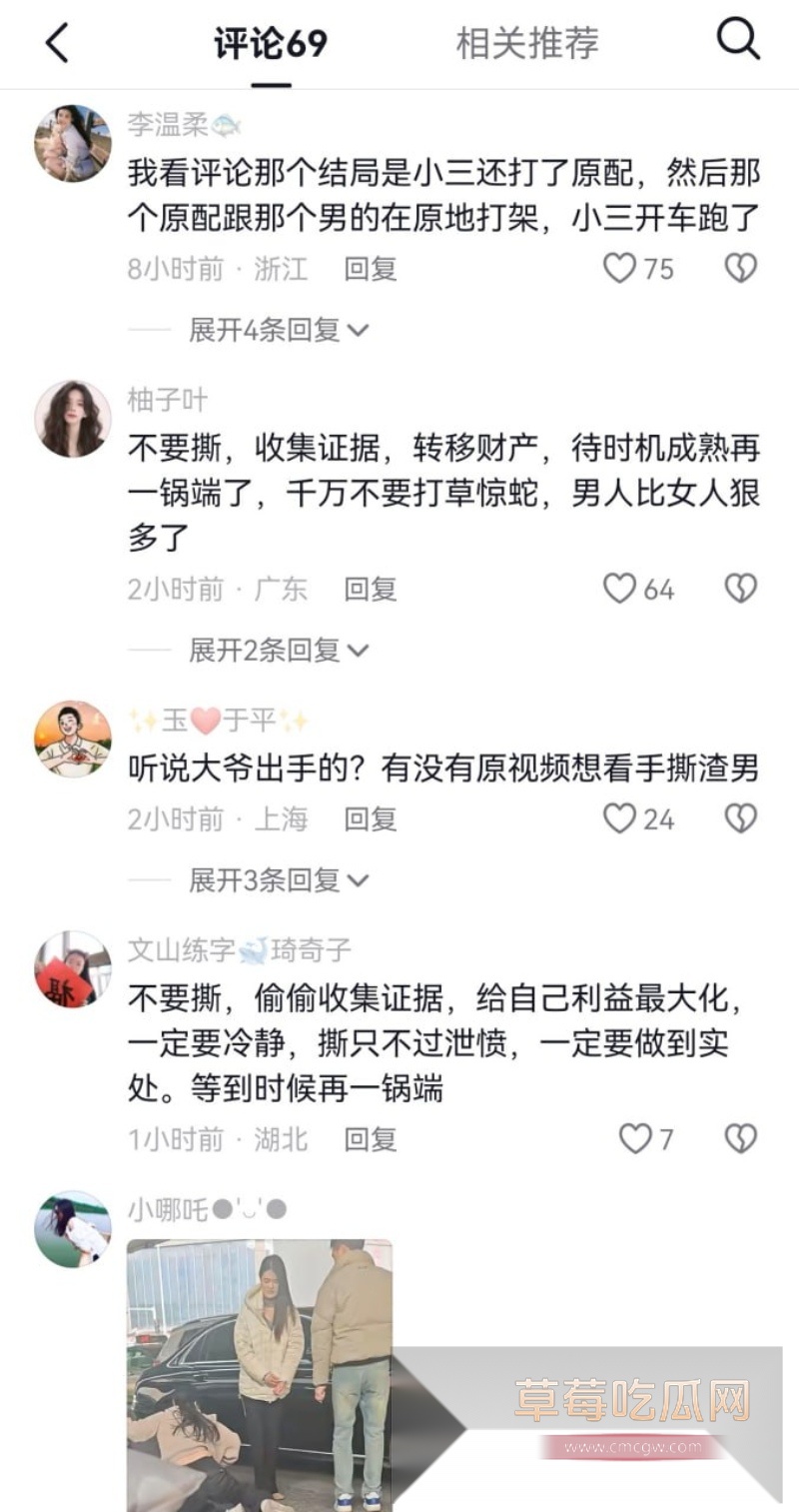
Task: Reply to 李温柔 using the 回复 button
Action: pyautogui.click(x=372, y=269)
